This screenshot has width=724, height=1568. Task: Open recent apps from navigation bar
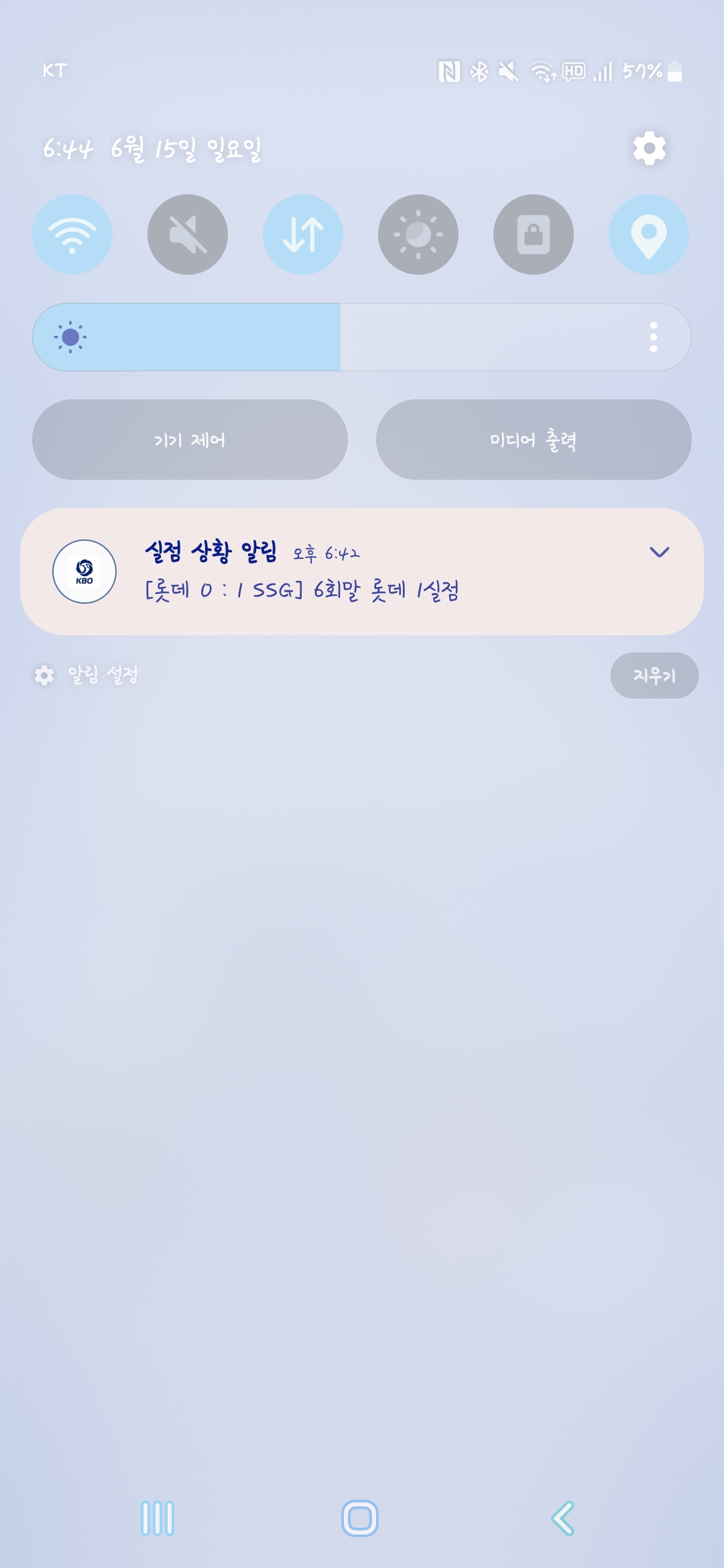[158, 1518]
